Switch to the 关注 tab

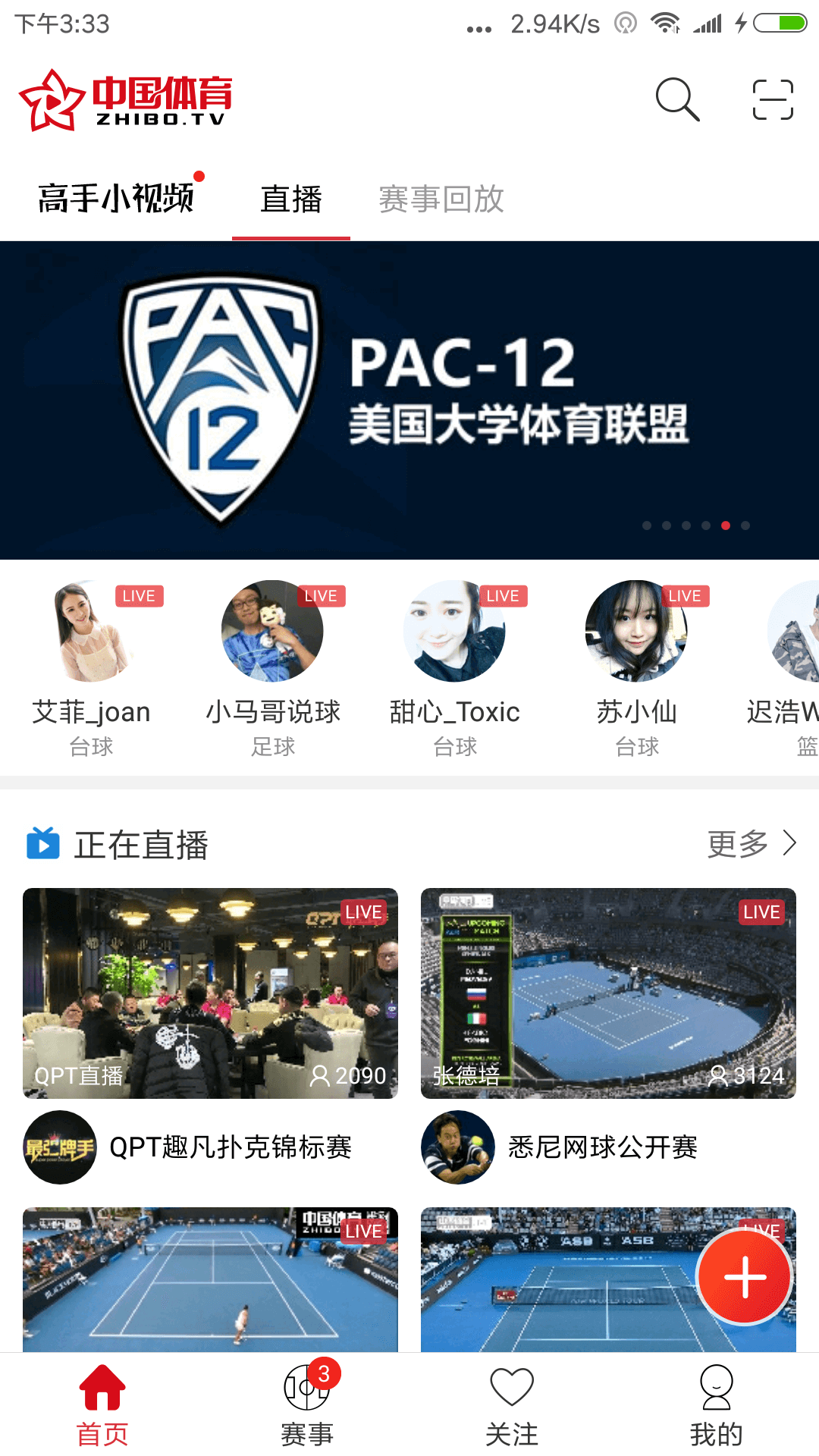point(512,1404)
